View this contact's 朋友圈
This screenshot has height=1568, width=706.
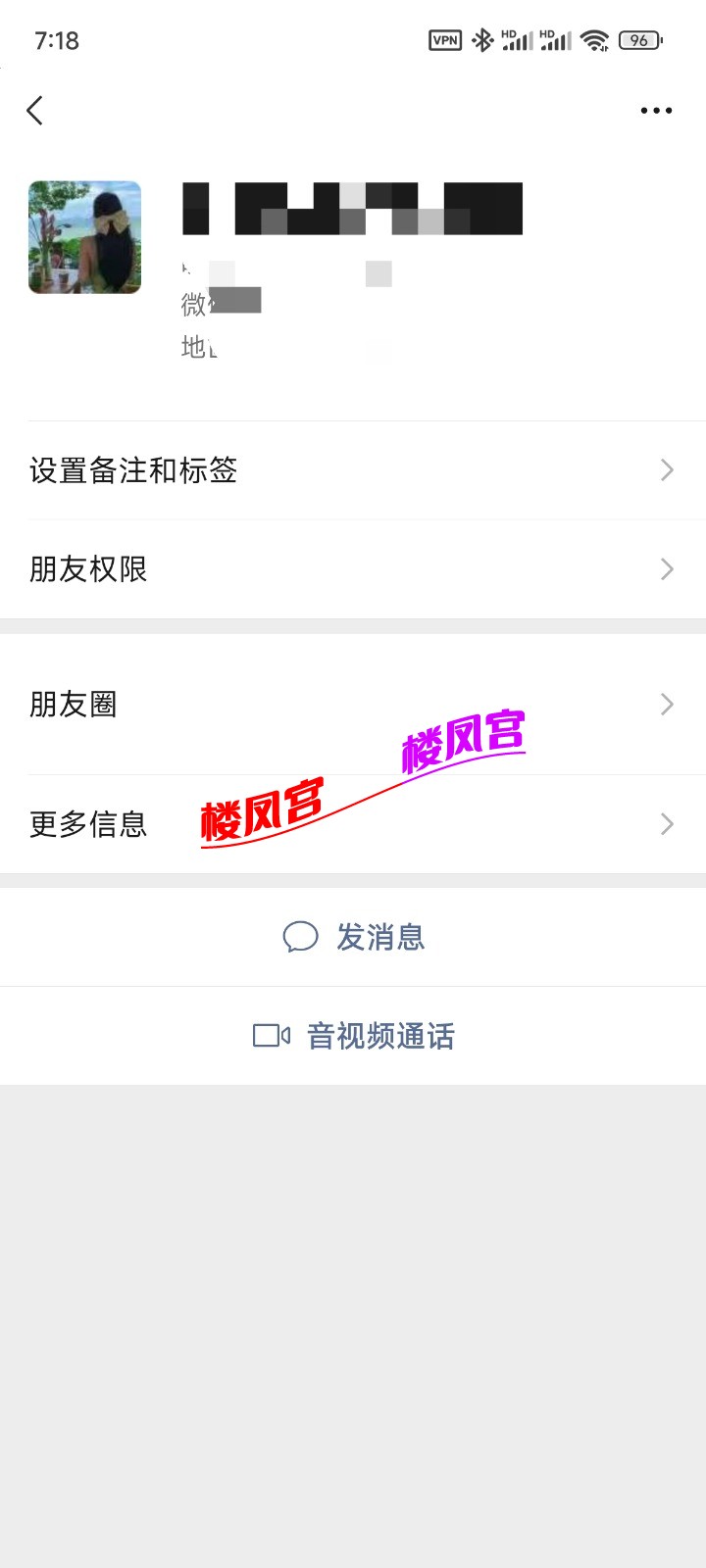353,705
